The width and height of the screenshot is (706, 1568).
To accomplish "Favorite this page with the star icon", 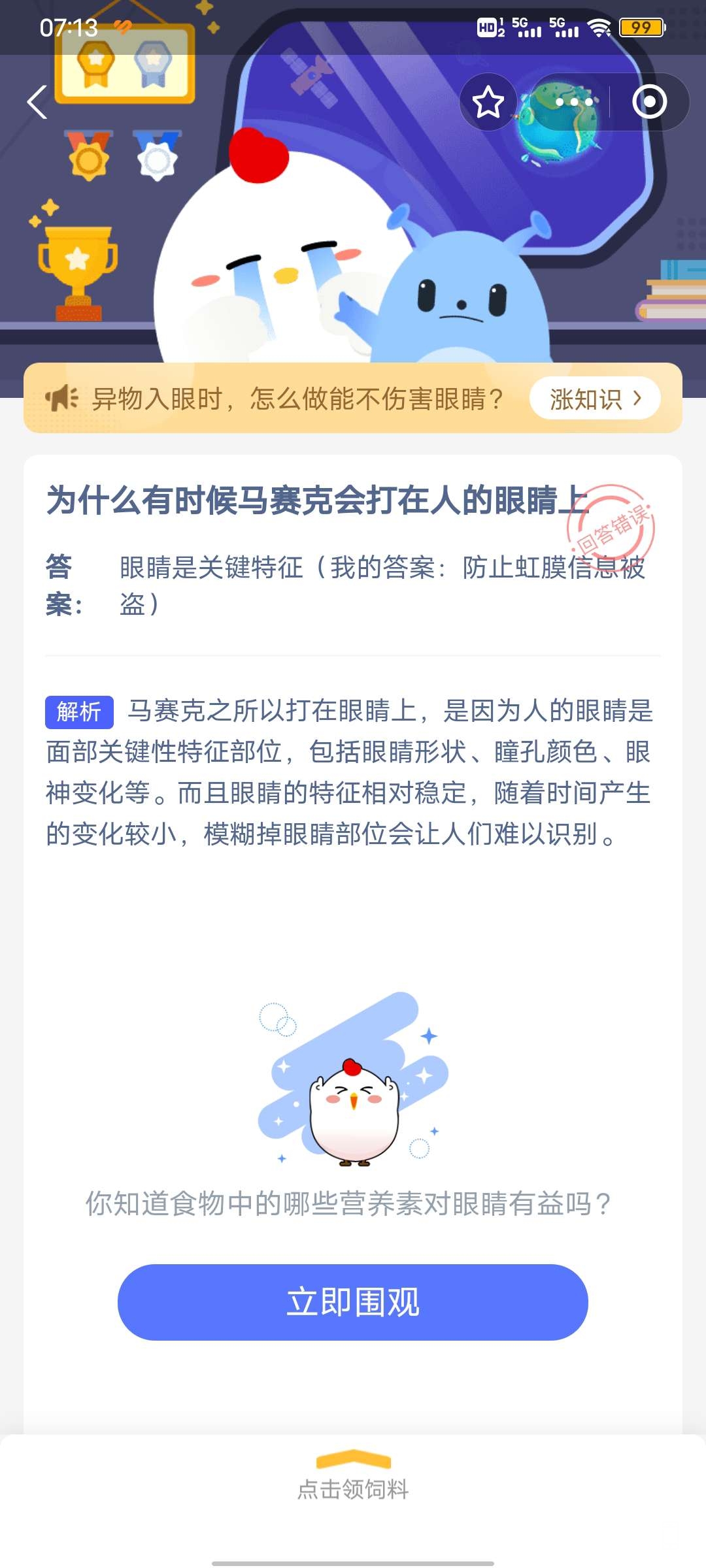I will click(488, 103).
